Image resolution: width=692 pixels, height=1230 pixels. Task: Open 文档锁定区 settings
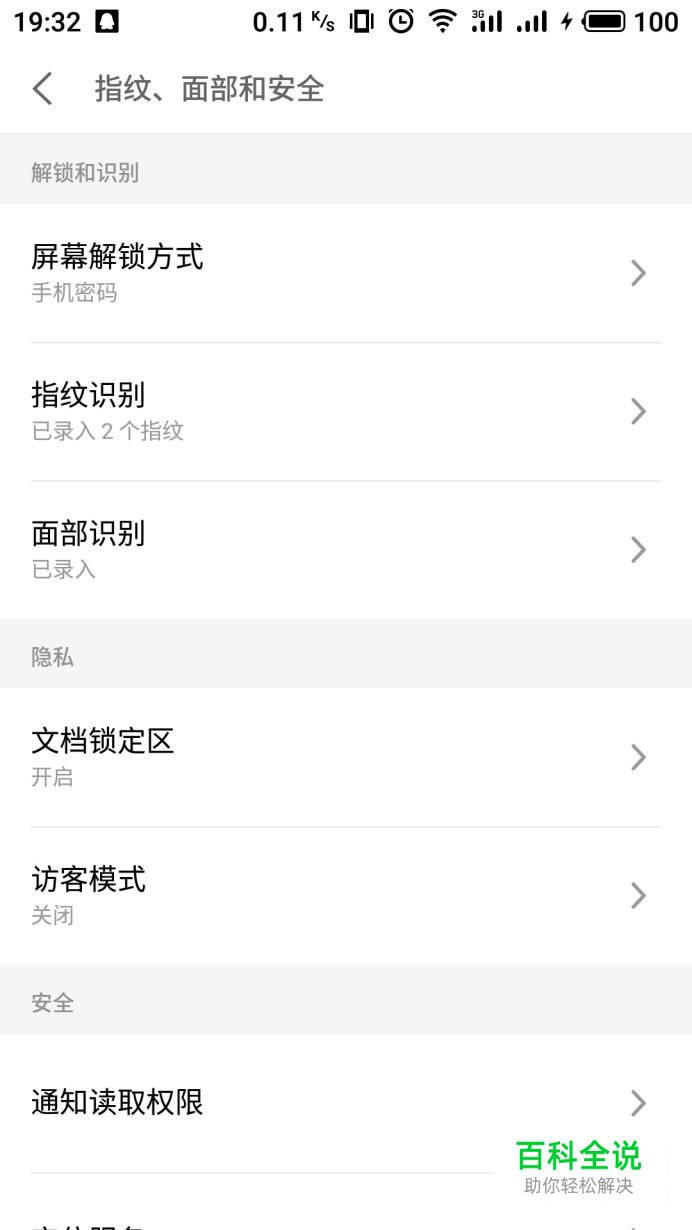[x=345, y=757]
